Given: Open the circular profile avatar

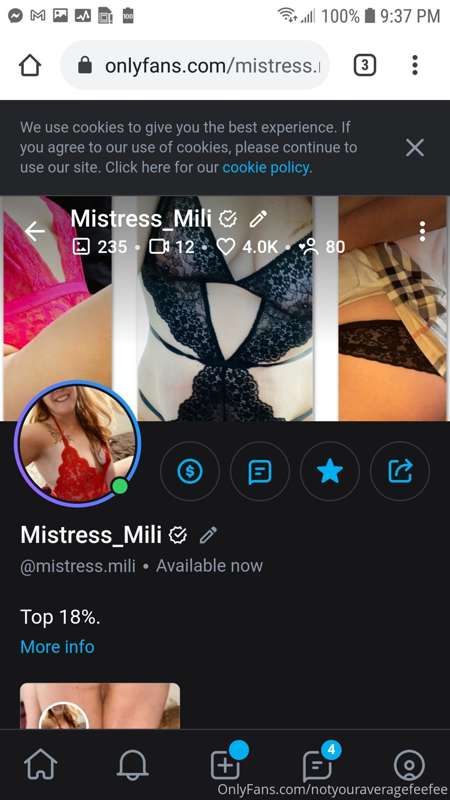Looking at the screenshot, I should pos(78,443).
